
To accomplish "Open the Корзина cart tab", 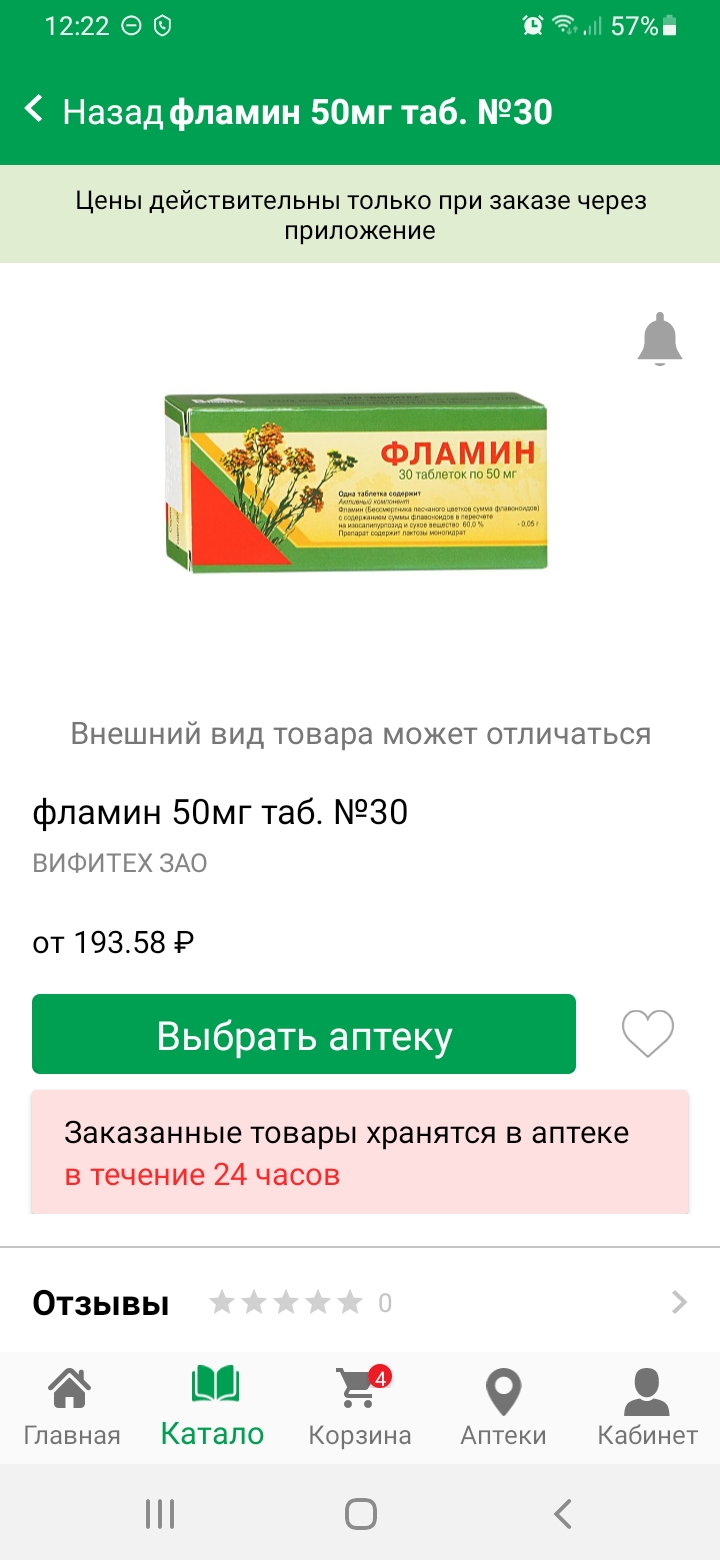I will point(360,1408).
